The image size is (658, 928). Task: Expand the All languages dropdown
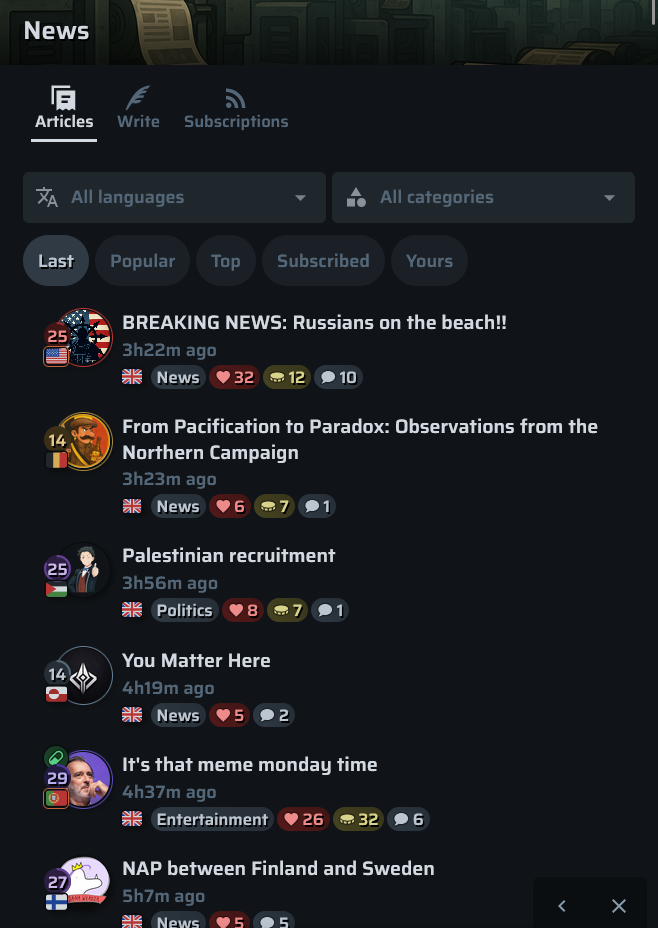(x=175, y=197)
